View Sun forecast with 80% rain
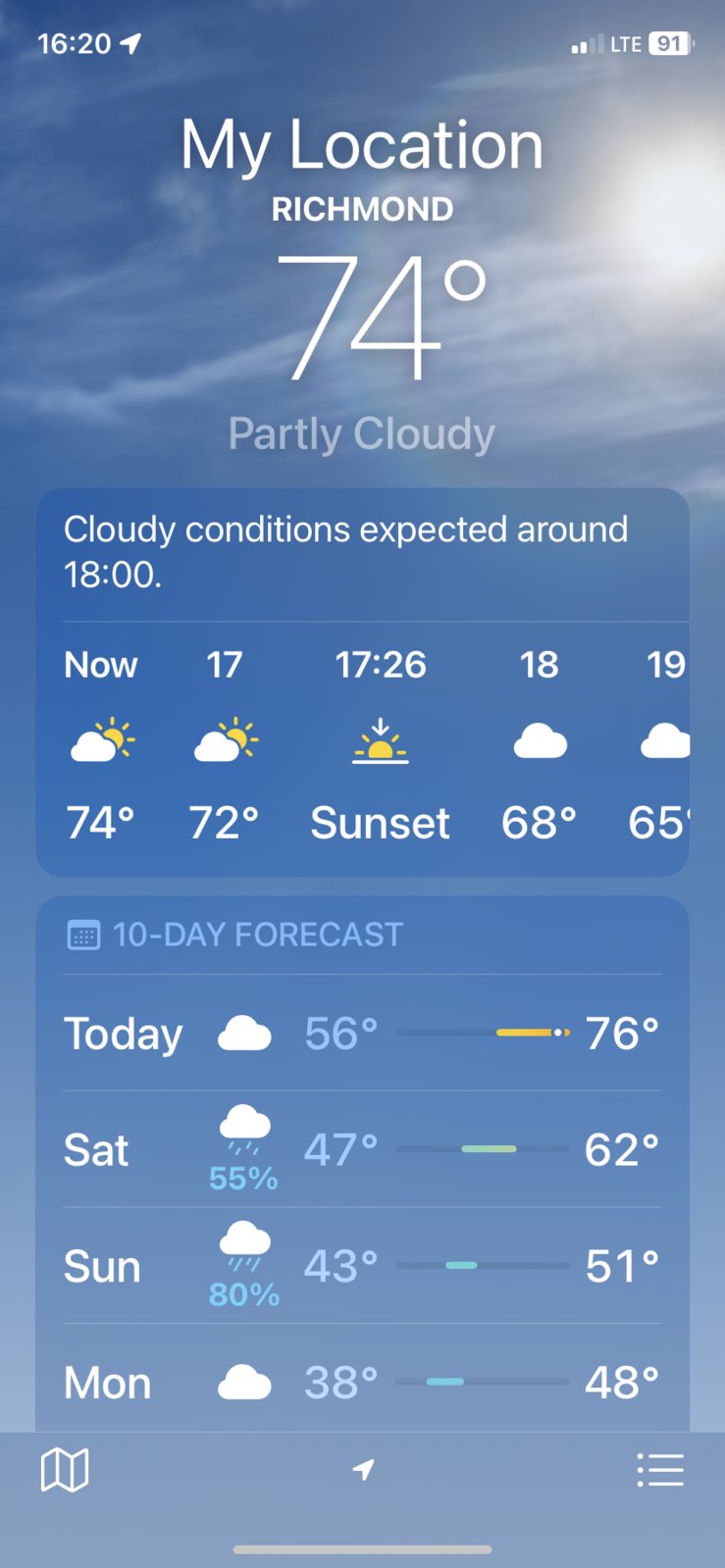 coord(362,1266)
